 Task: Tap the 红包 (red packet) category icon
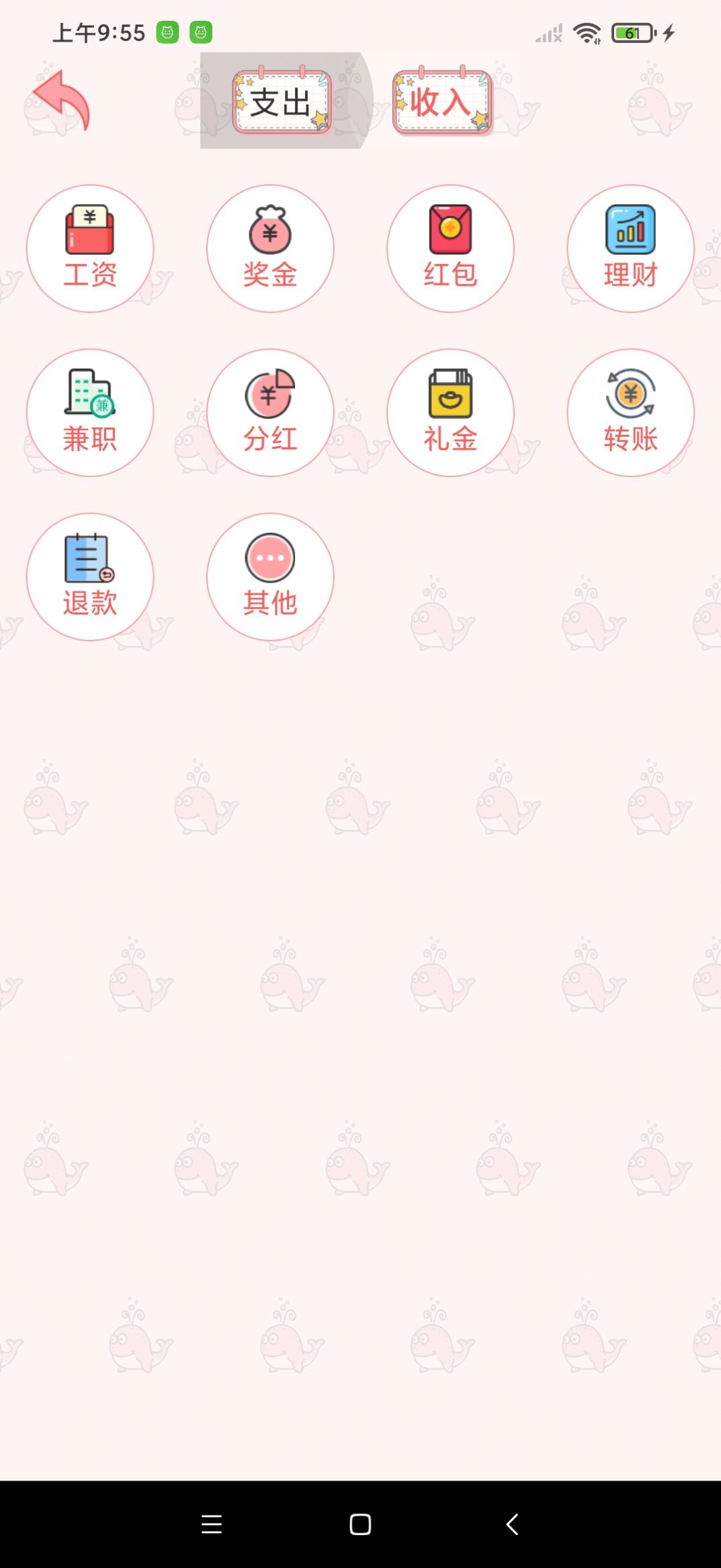click(x=451, y=249)
